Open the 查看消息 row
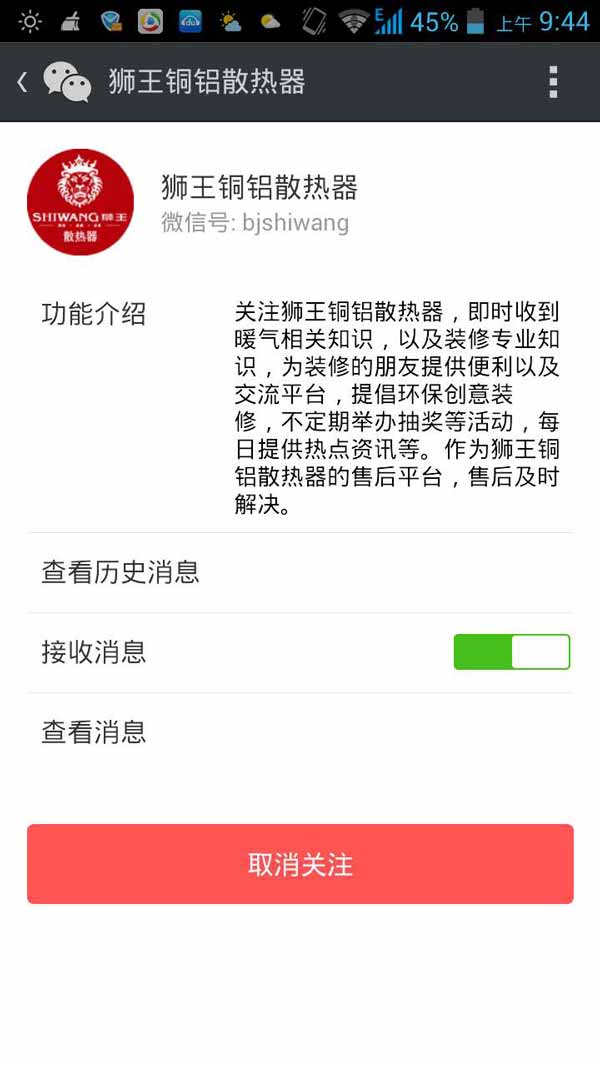Image resolution: width=600 pixels, height=1067 pixels. [x=300, y=732]
